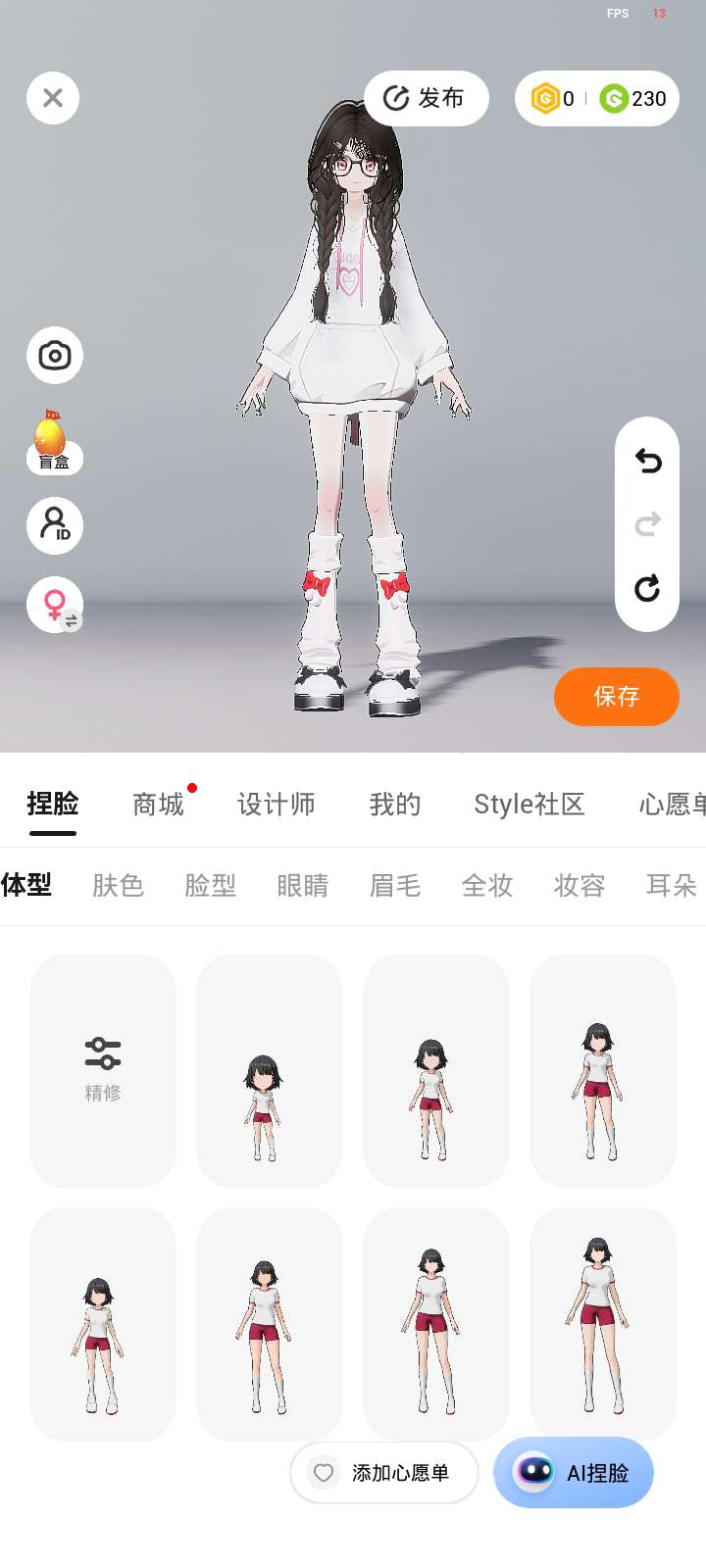
Task: Open the camera snapshot icon
Action: pos(55,355)
